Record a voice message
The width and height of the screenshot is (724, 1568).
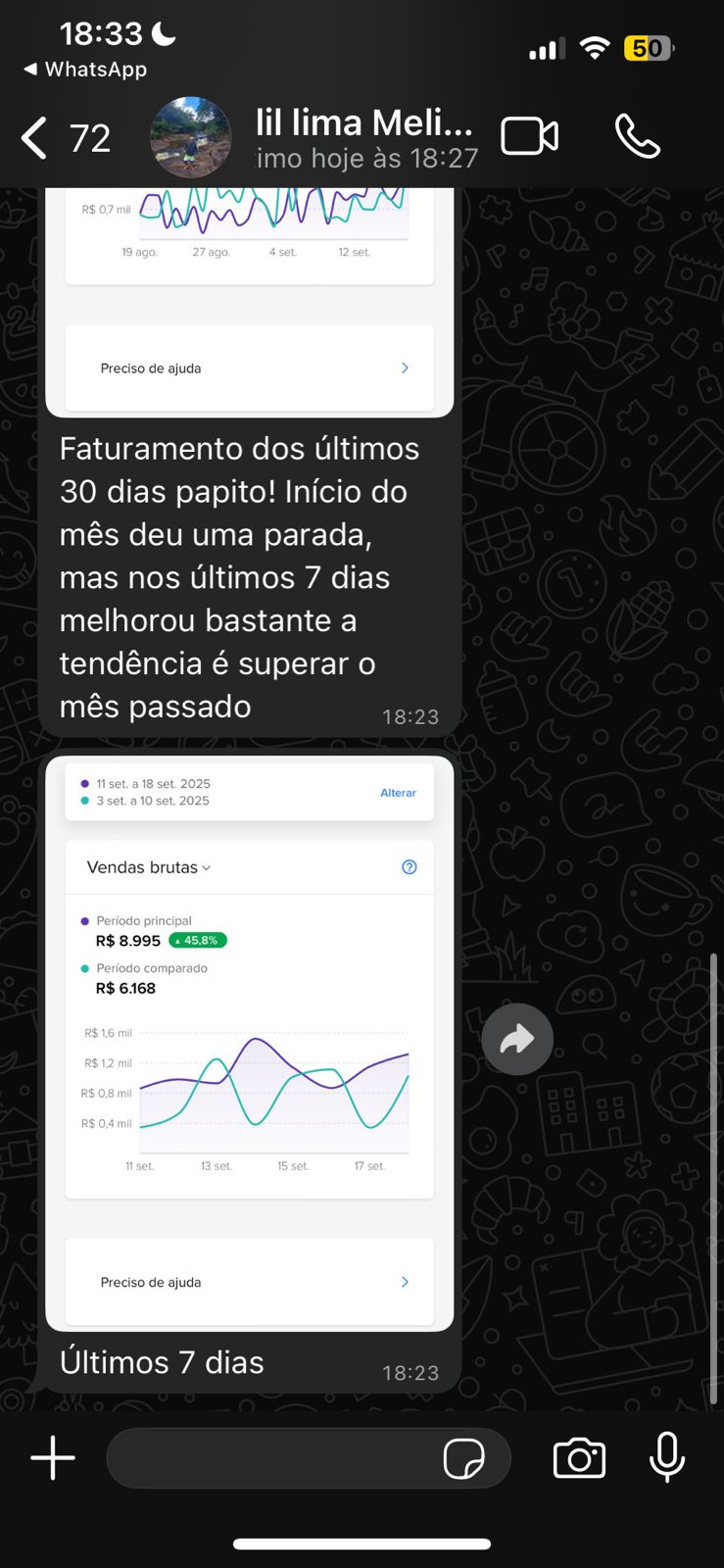[667, 1457]
